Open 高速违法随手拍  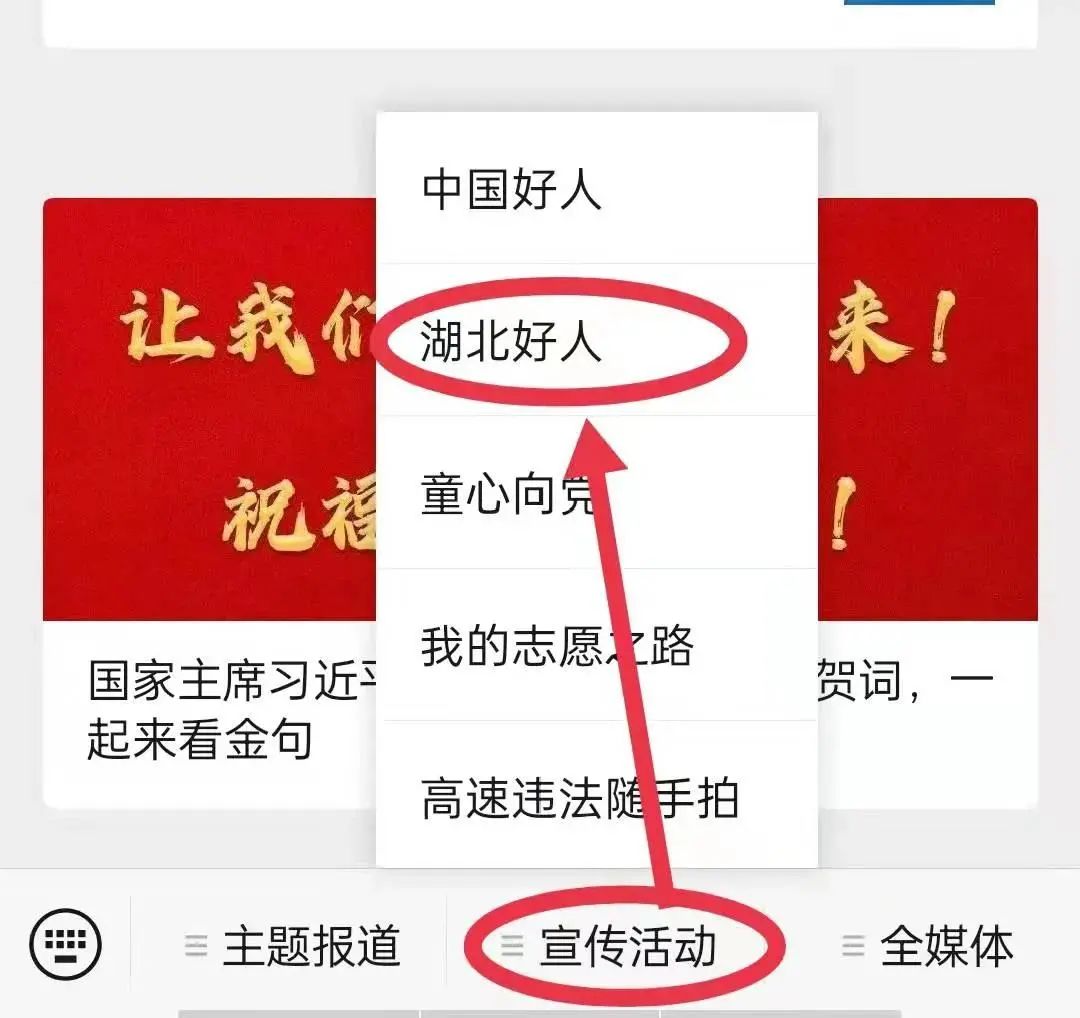(x=580, y=799)
